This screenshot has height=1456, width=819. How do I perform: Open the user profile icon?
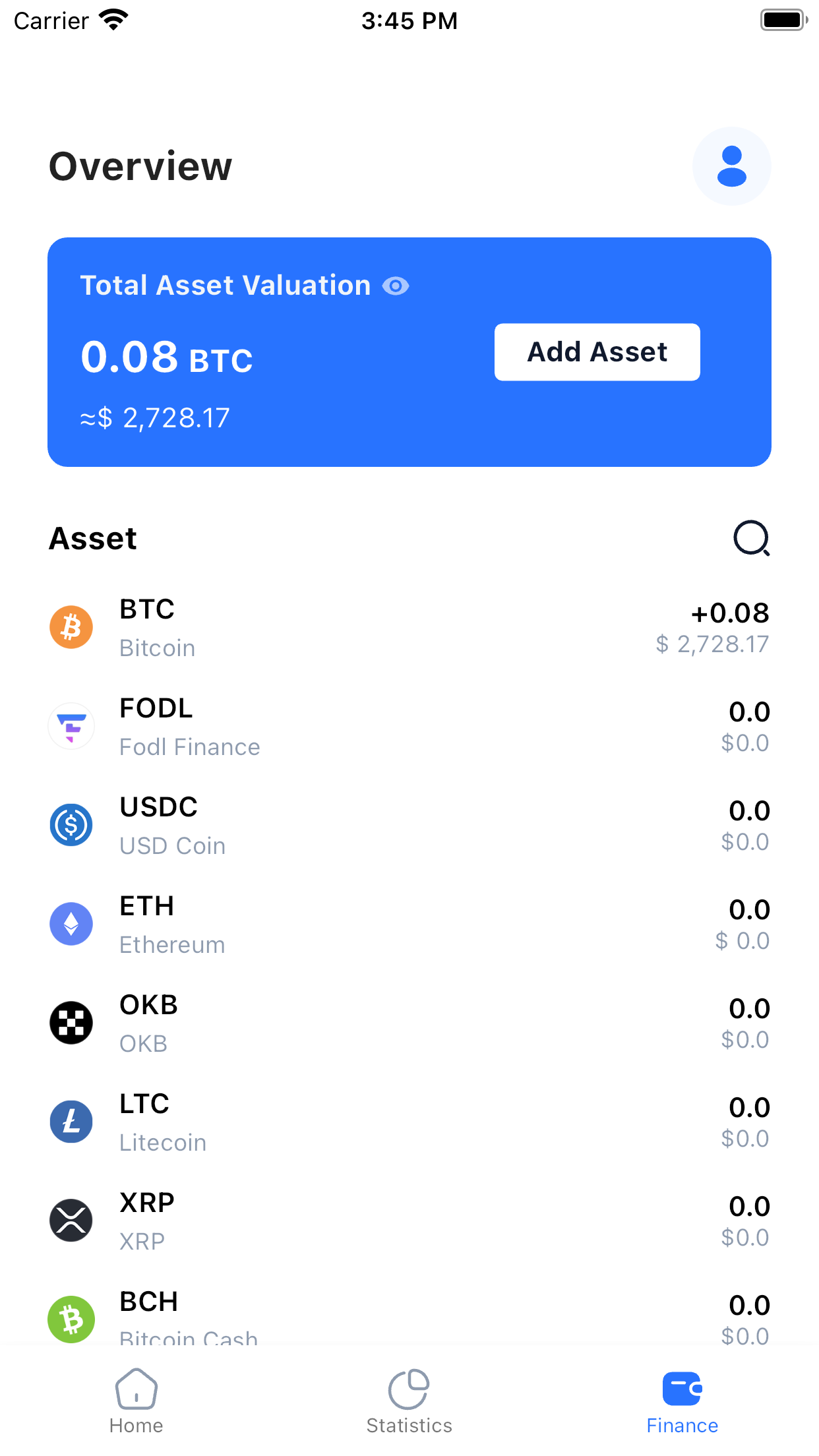tap(731, 166)
